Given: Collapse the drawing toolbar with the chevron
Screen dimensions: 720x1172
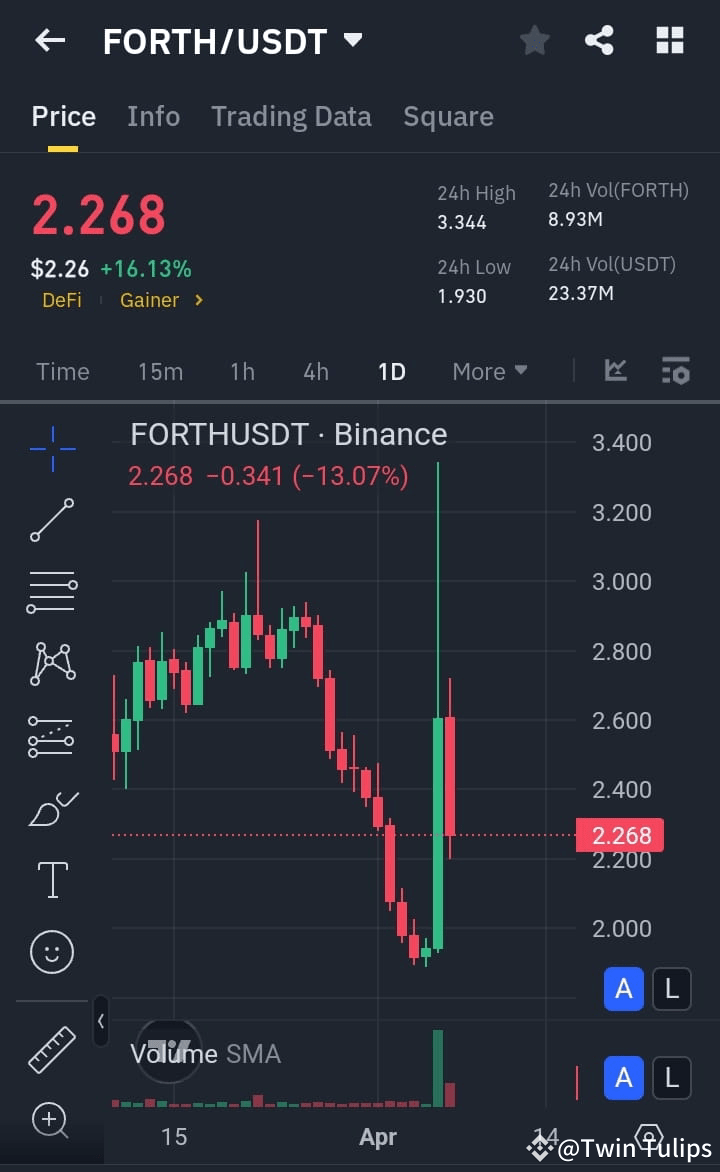Looking at the screenshot, I should pos(101,1022).
